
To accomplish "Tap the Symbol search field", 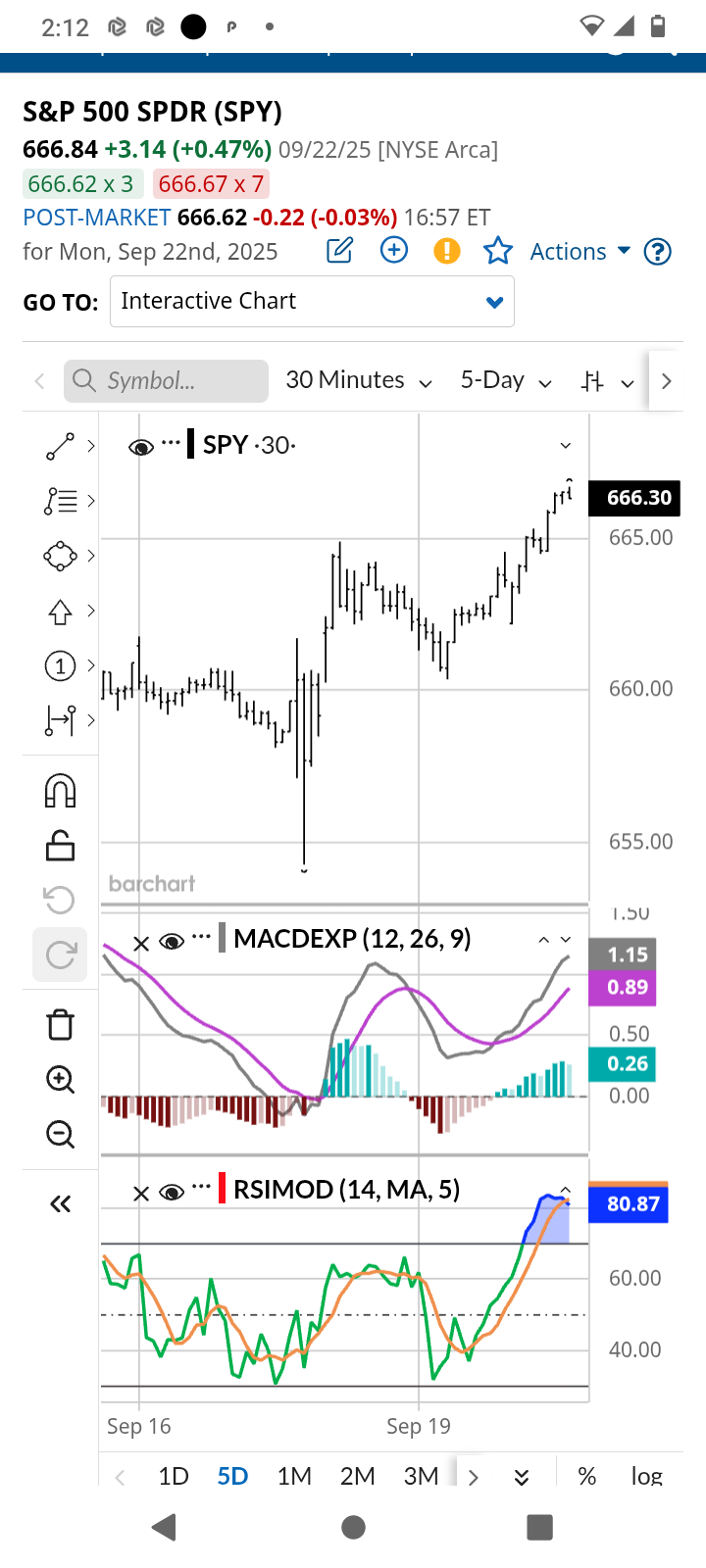I will pyautogui.click(x=167, y=381).
